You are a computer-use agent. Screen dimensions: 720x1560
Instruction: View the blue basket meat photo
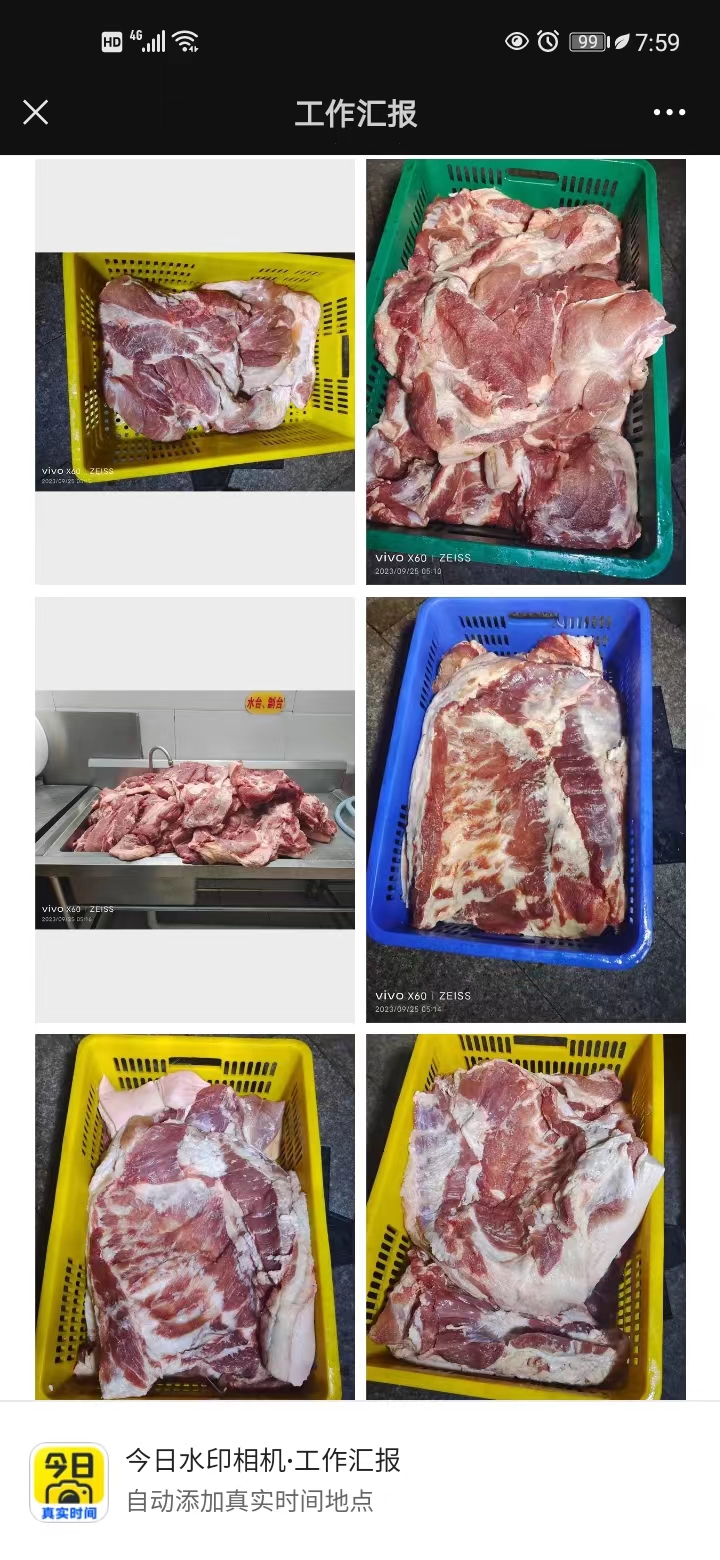(x=525, y=809)
